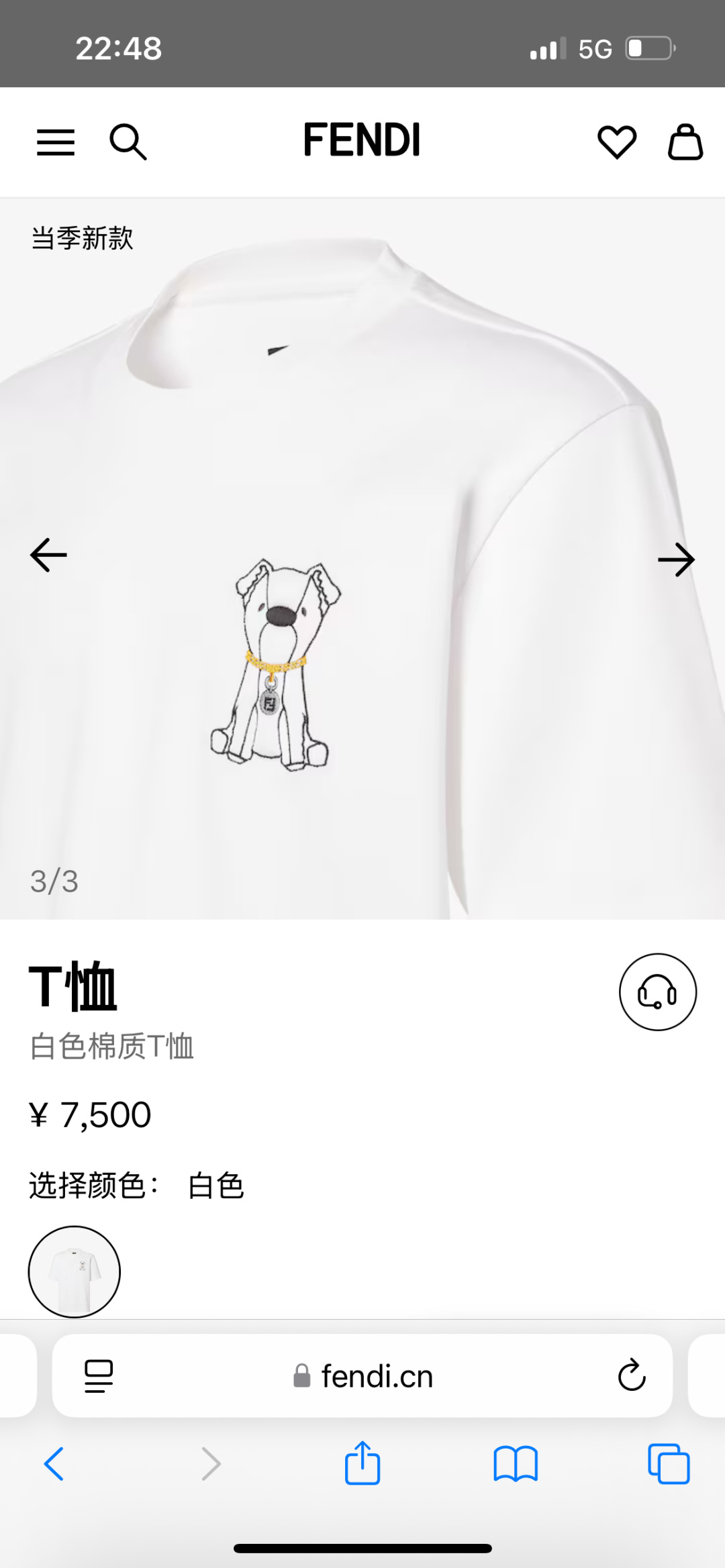
Task: Open the search icon
Action: 128,142
